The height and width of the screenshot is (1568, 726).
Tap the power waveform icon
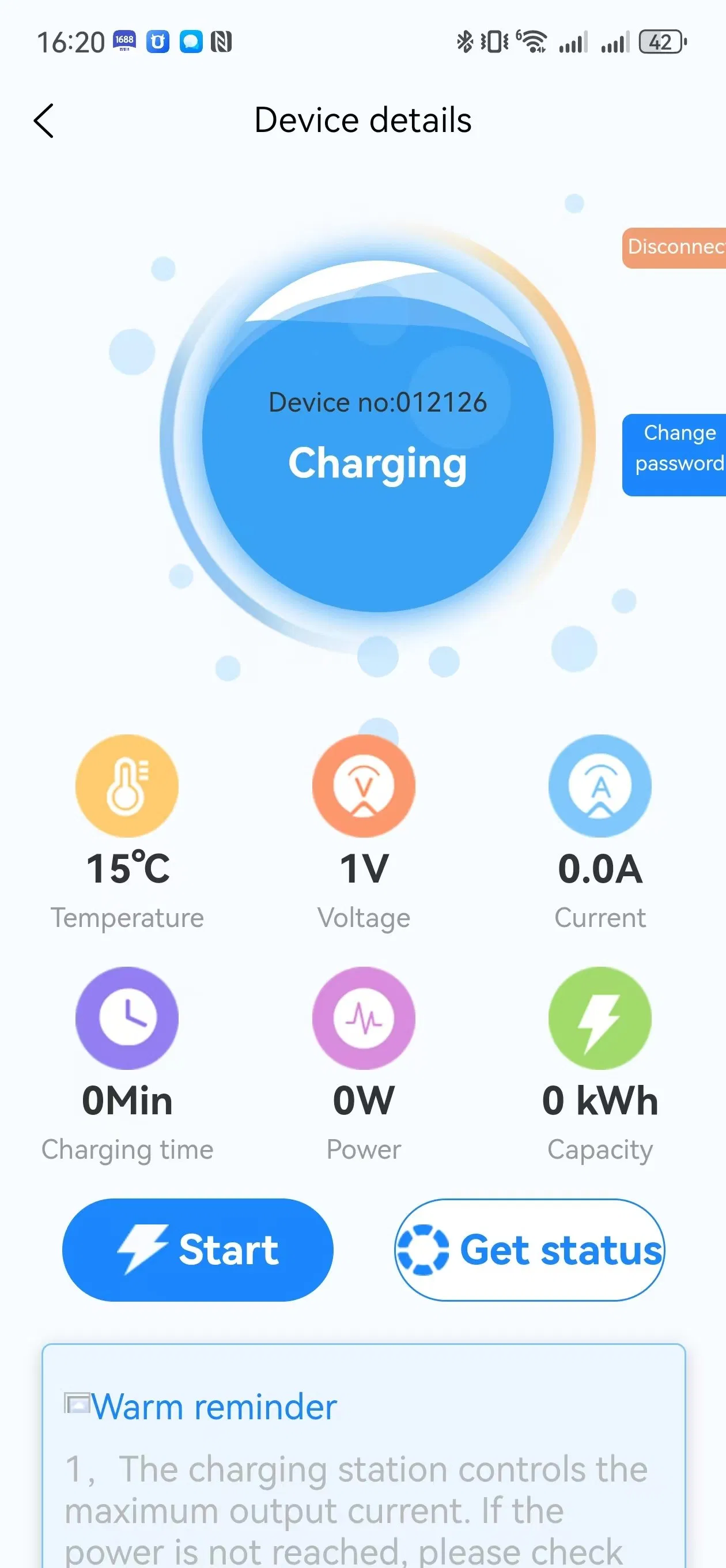[x=364, y=1019]
